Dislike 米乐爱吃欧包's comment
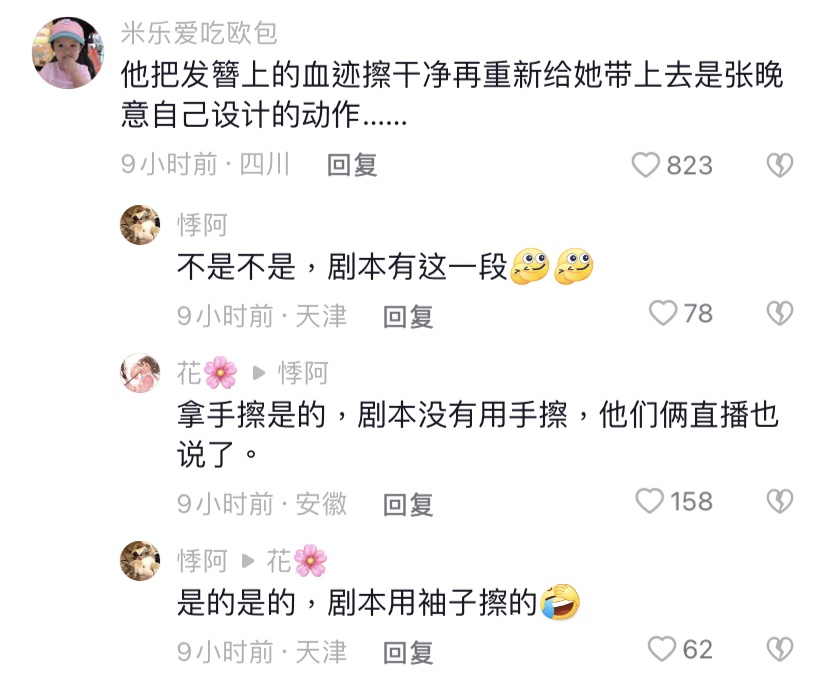 [x=779, y=165]
